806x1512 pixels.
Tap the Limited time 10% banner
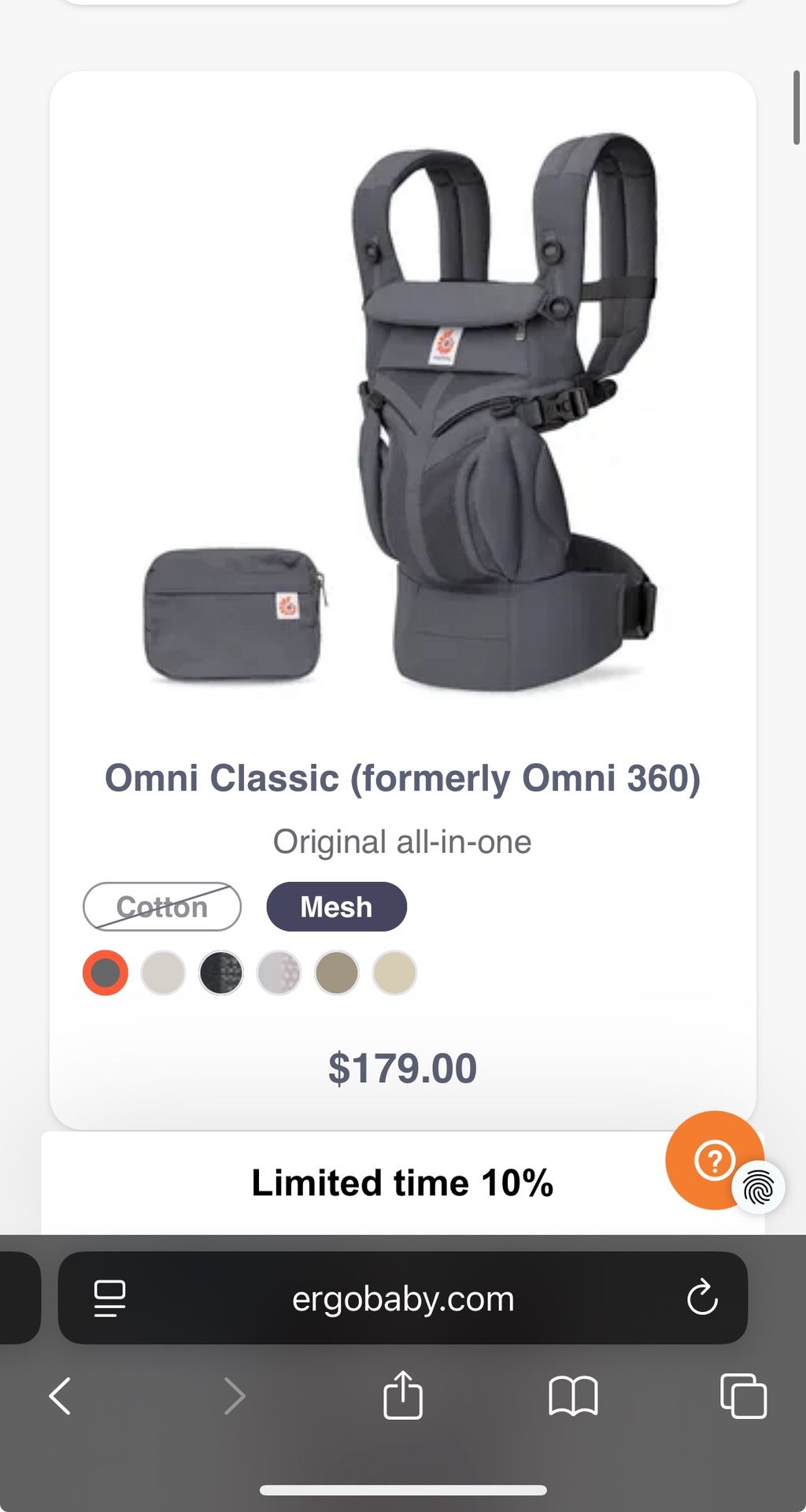click(x=402, y=1182)
